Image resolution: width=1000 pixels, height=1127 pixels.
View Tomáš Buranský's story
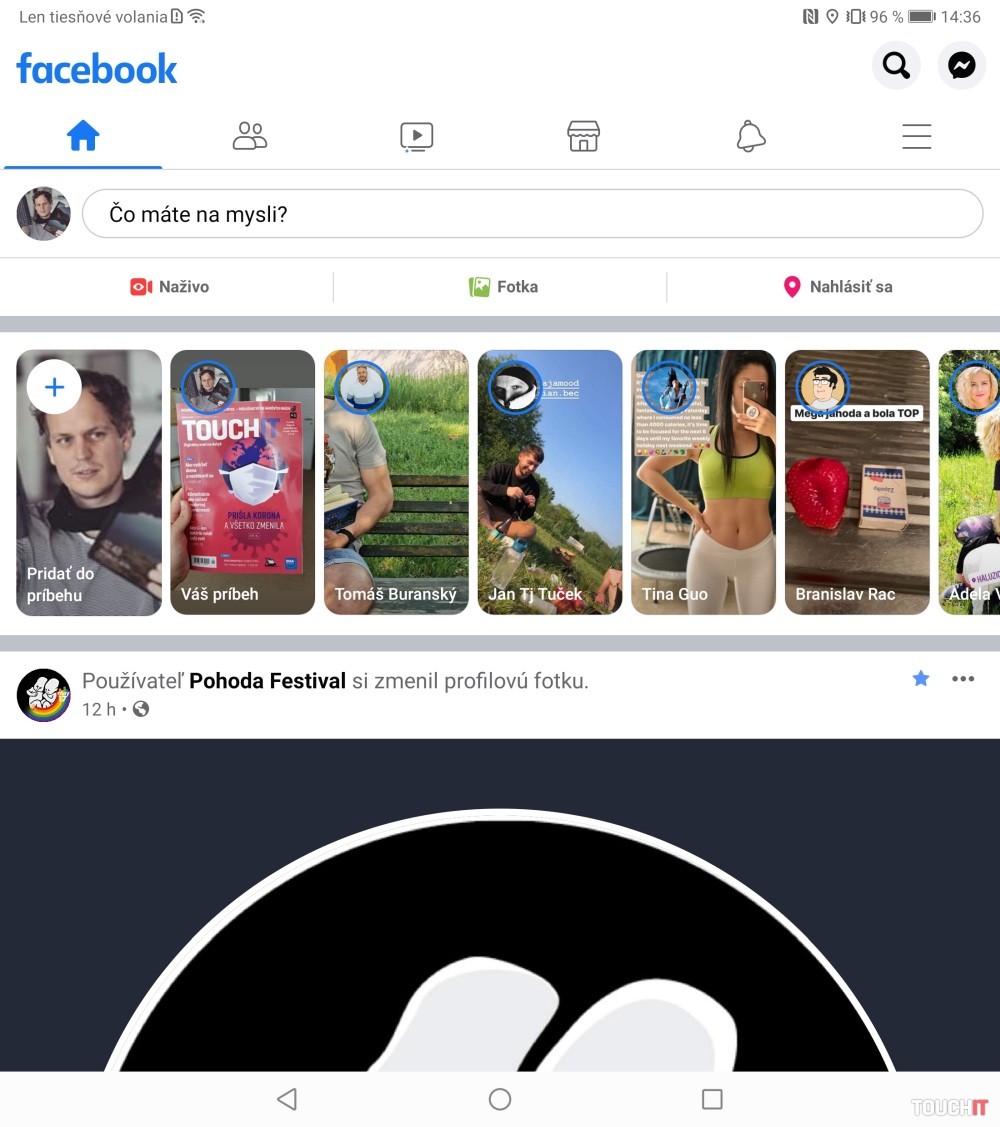click(396, 482)
